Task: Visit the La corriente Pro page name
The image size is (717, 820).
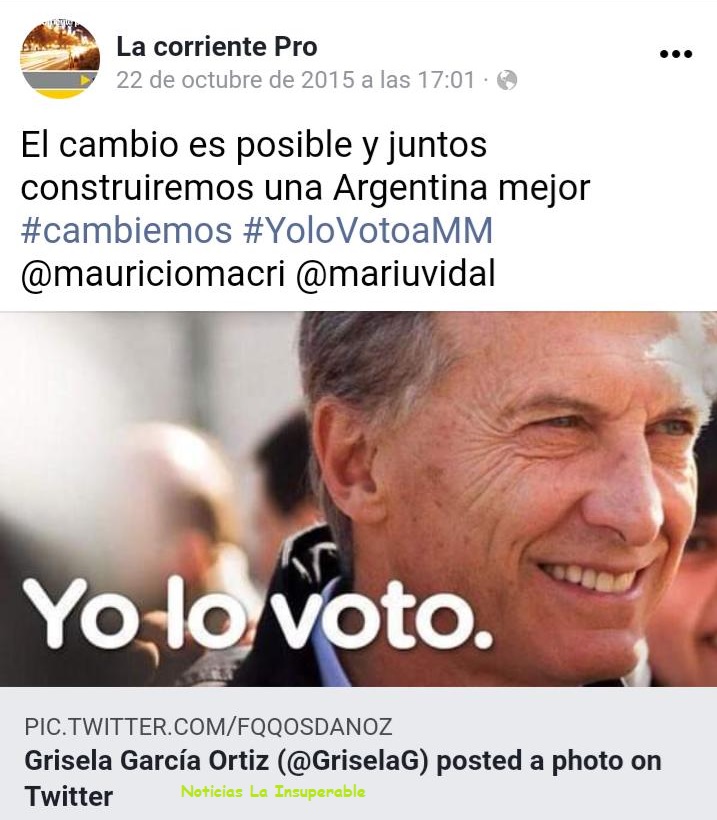Action: (217, 46)
